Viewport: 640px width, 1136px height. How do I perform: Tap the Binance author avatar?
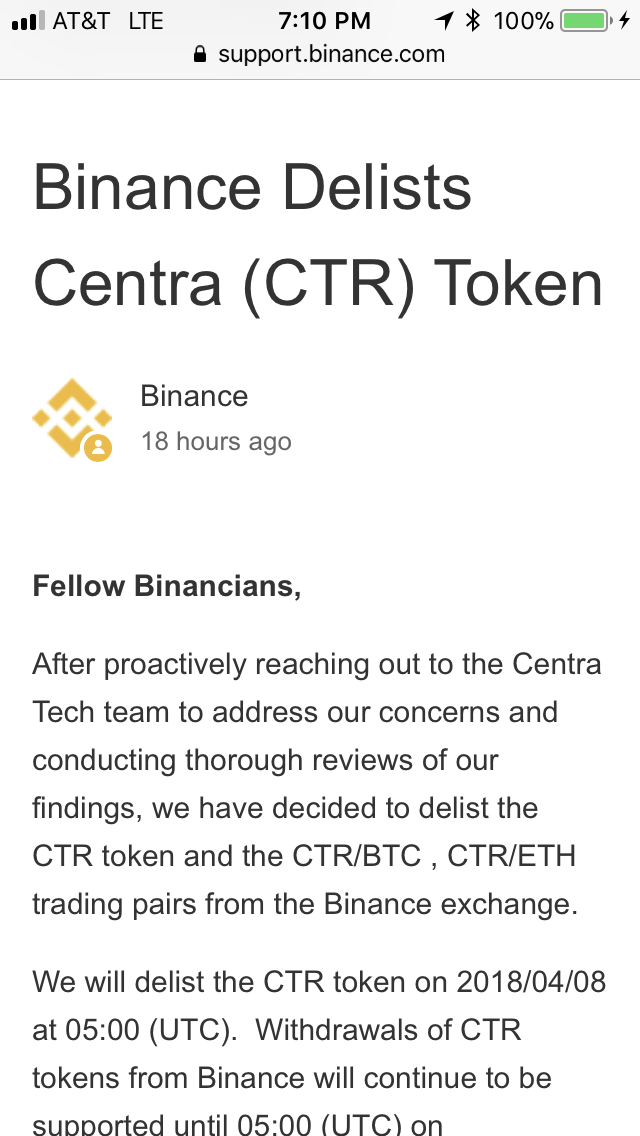[72, 418]
